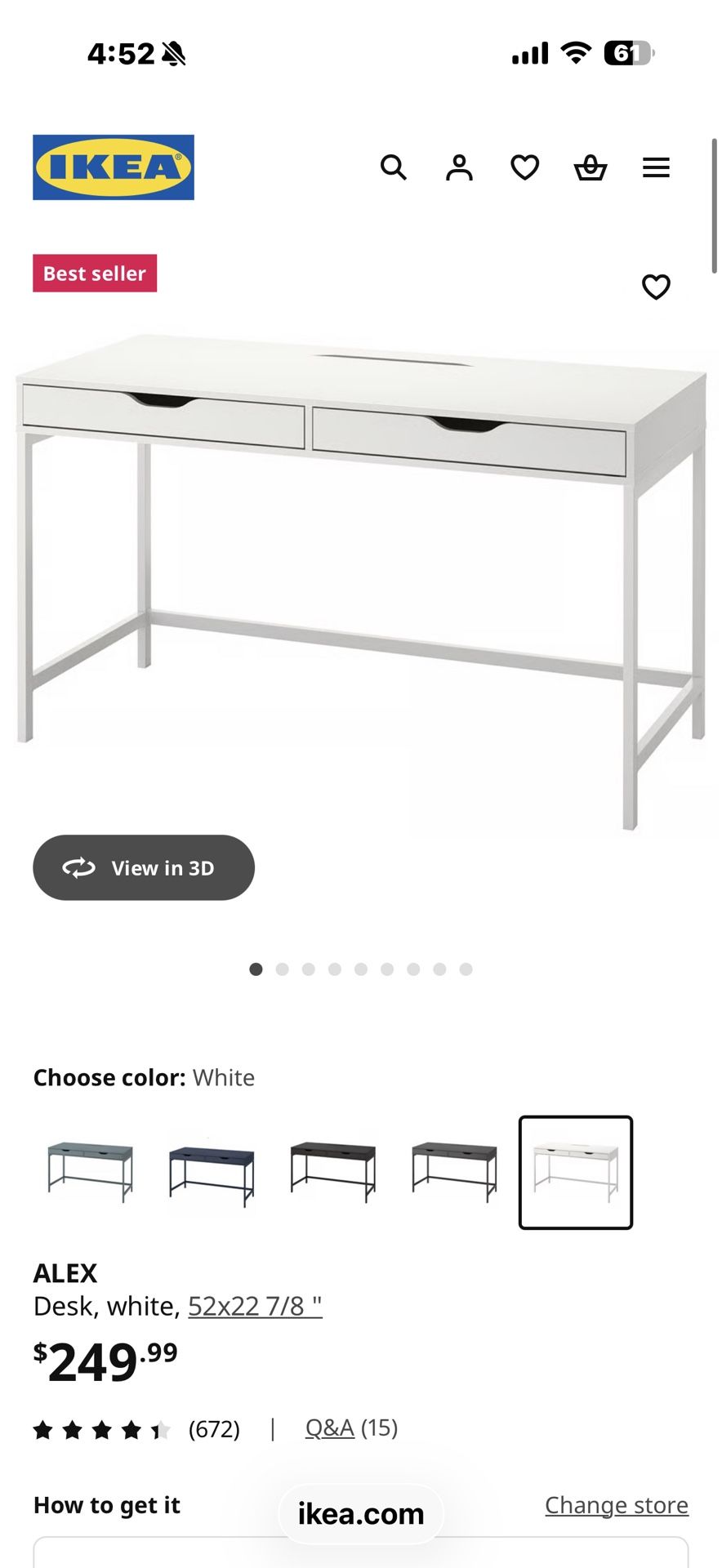Open the account profile icon
722x1568 pixels.
pos(459,167)
